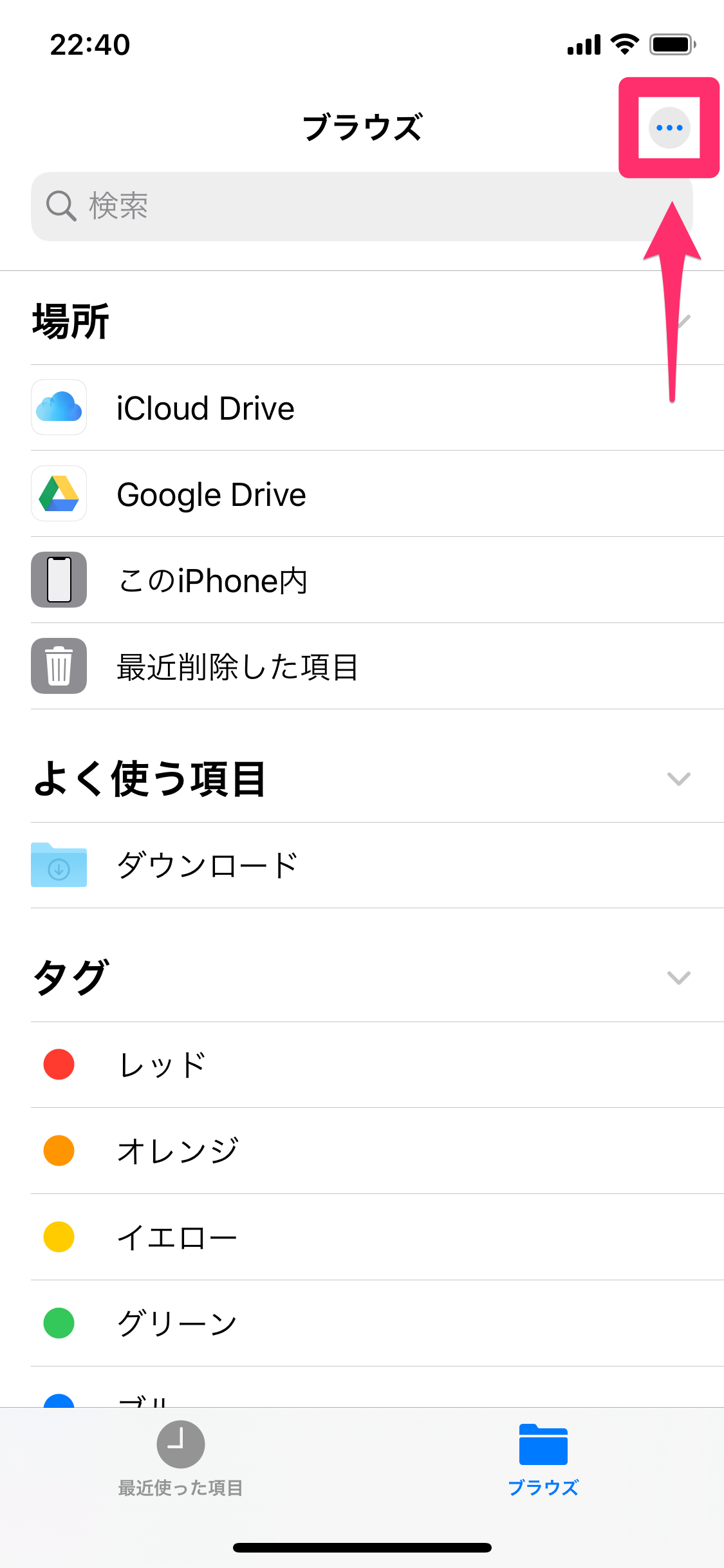The width and height of the screenshot is (724, 1568).
Task: Open このiPhone内 storage
Action: pos(212,581)
